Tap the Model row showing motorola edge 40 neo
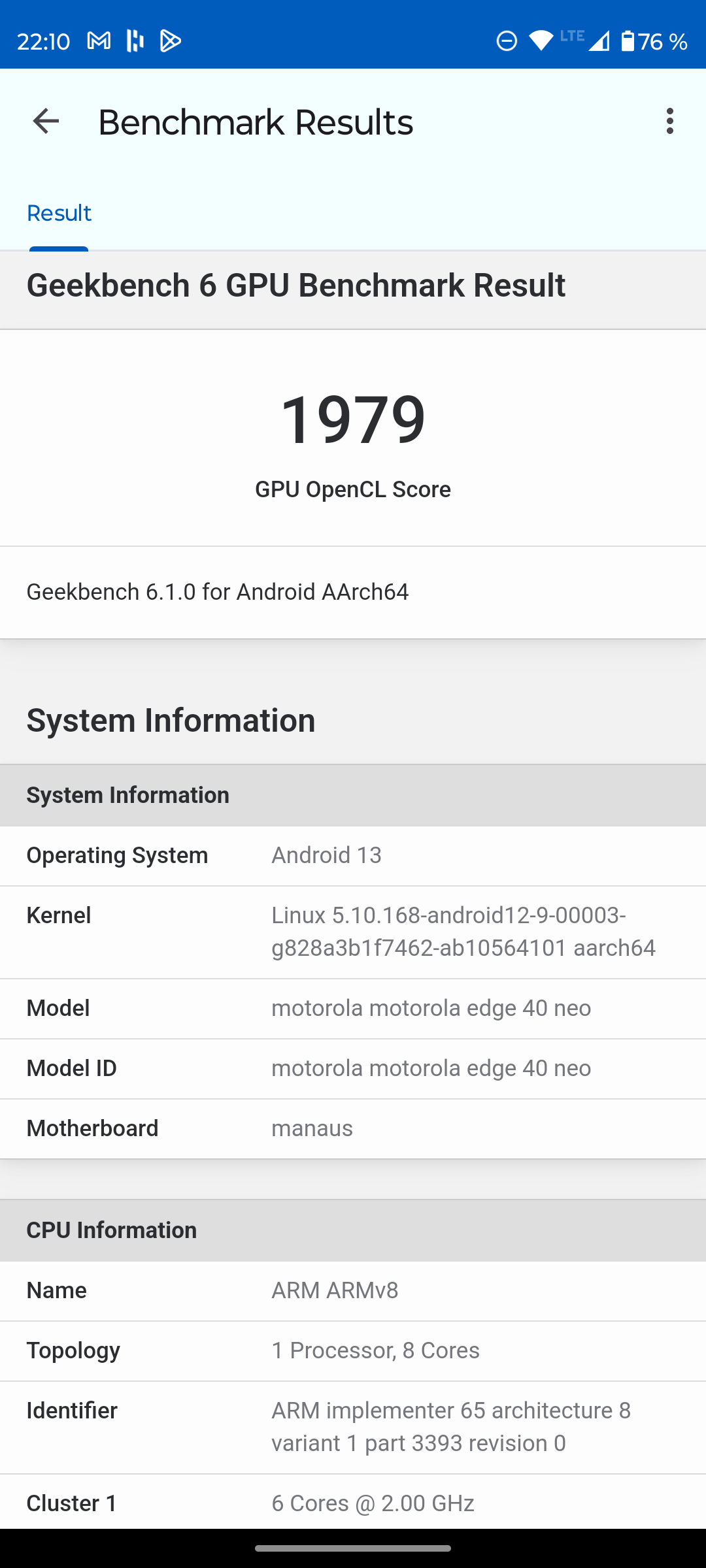Image resolution: width=706 pixels, height=1568 pixels. coord(353,1008)
